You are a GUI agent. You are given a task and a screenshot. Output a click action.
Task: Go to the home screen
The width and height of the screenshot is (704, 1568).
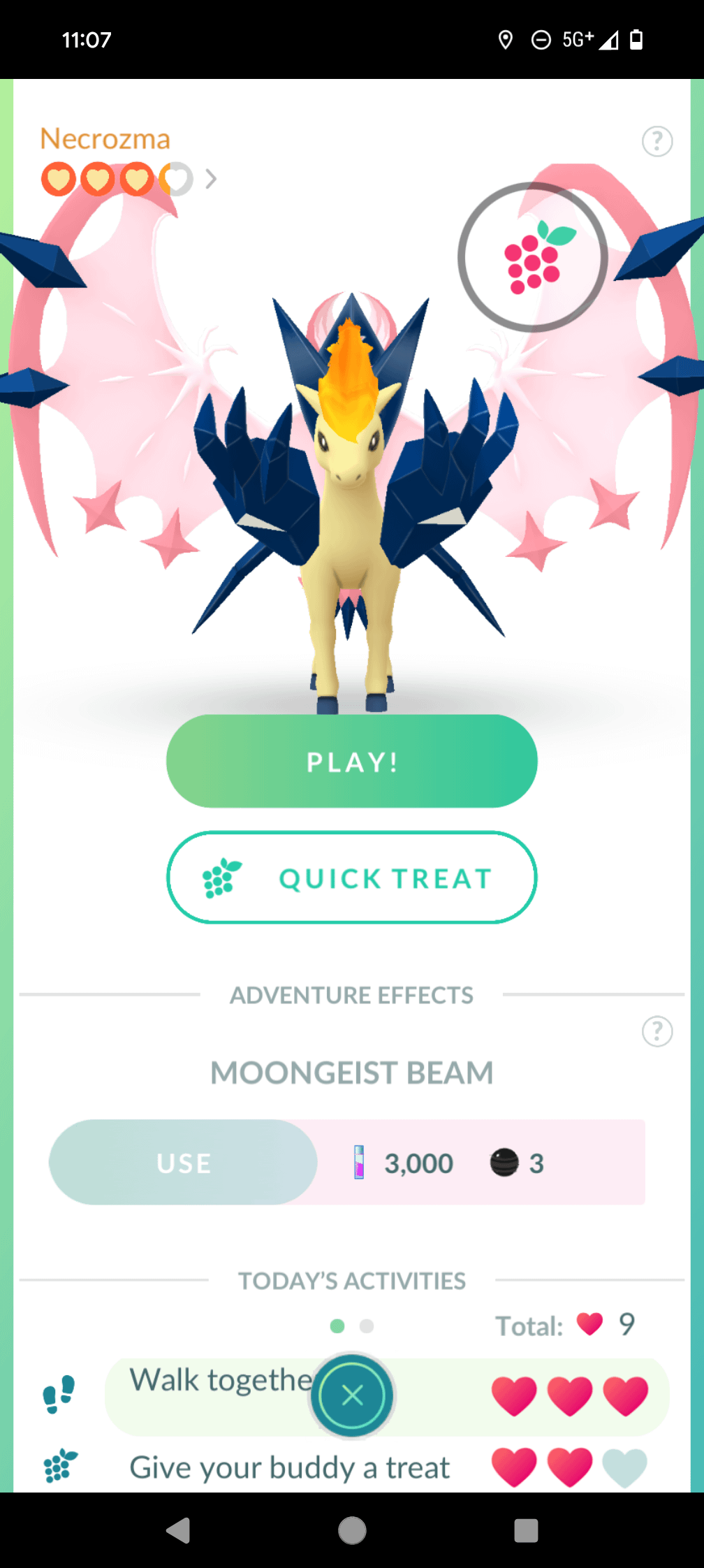coord(352,1530)
